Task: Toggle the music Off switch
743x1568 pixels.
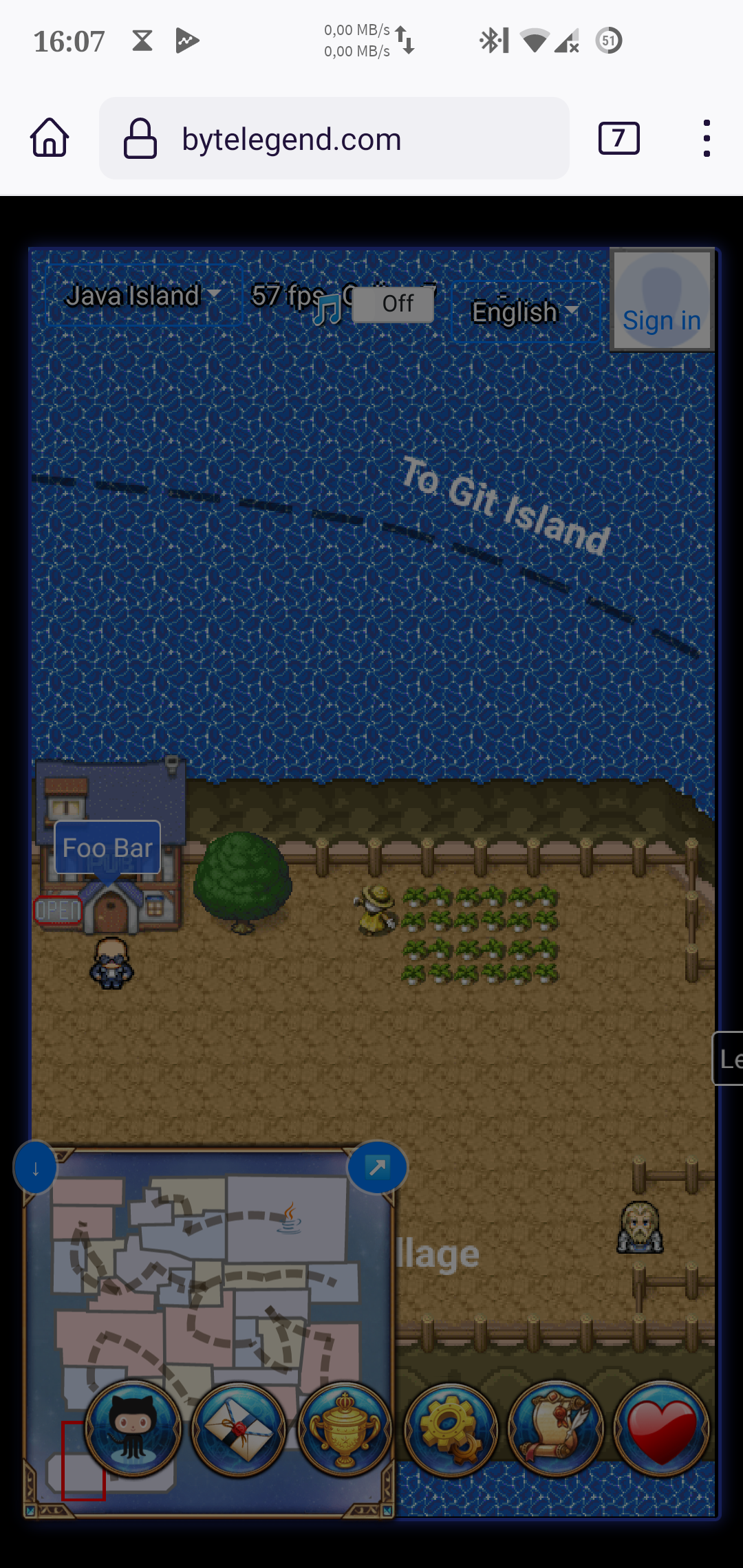Action: 393,303
